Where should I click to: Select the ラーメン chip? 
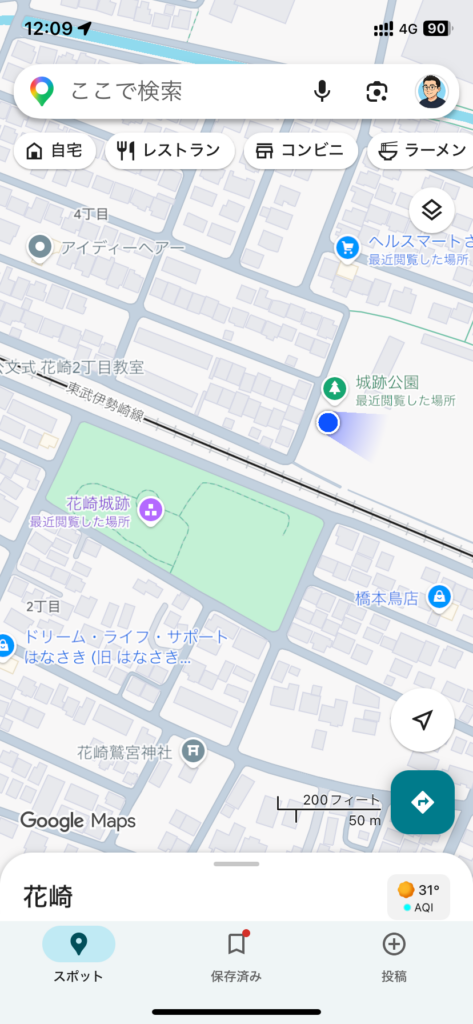420,151
